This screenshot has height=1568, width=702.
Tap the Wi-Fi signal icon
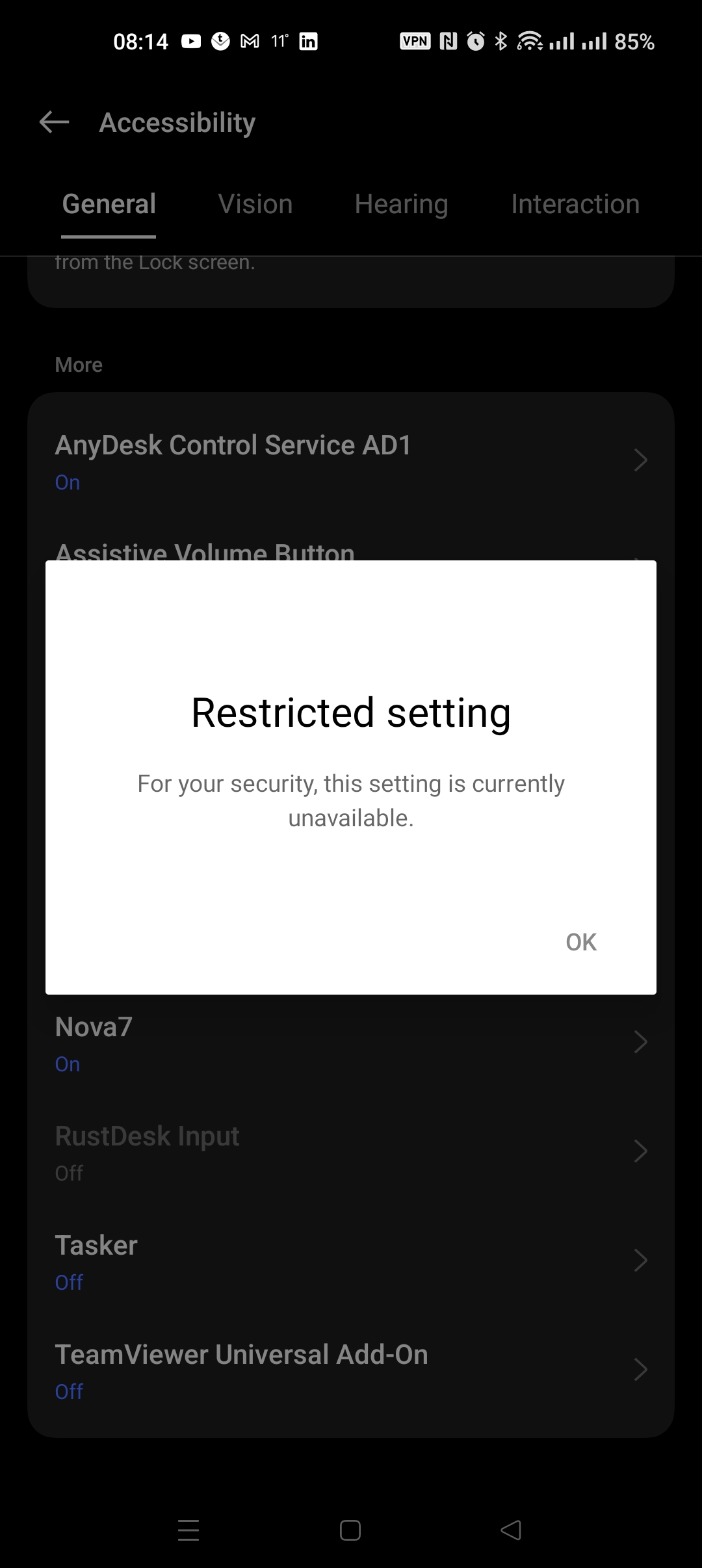[528, 41]
